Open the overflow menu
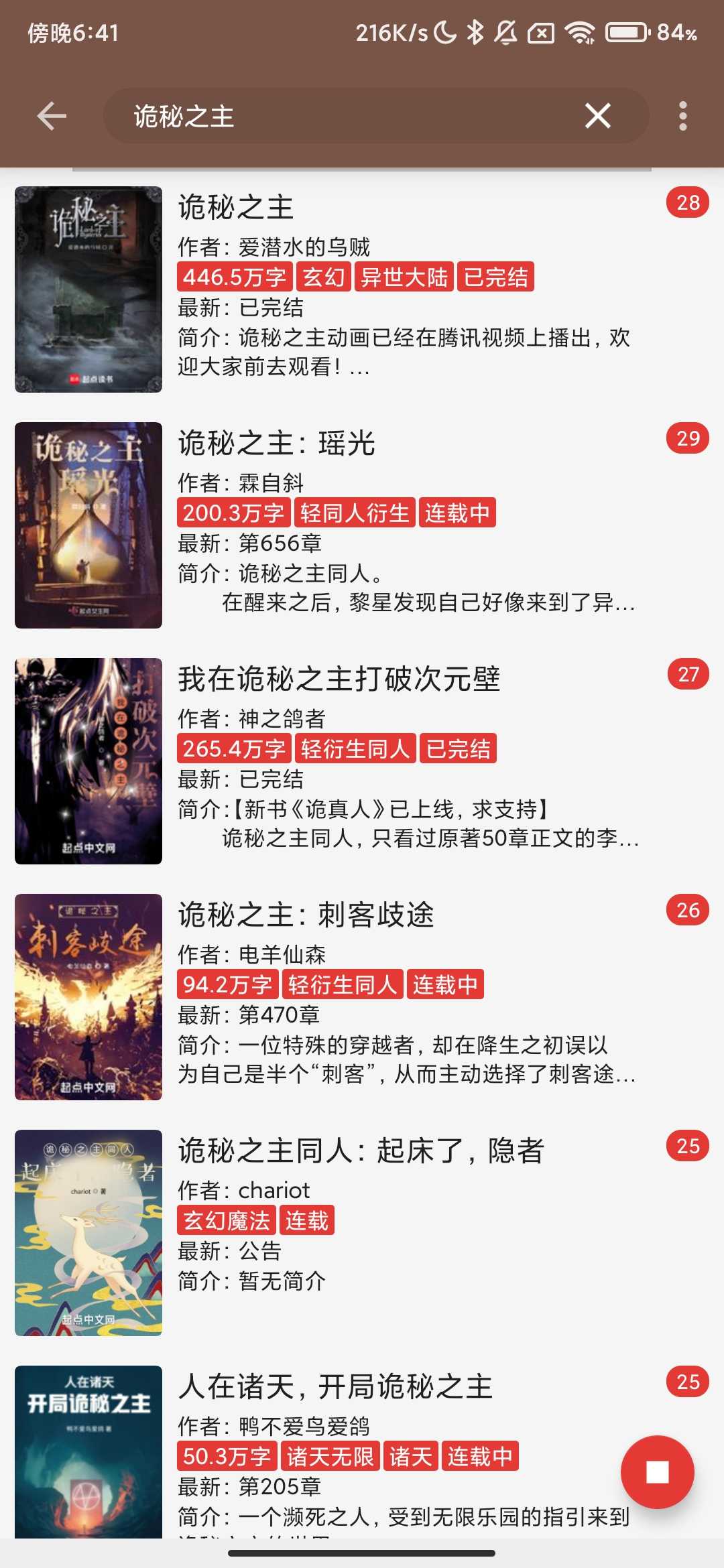This screenshot has width=724, height=1568. pyautogui.click(x=682, y=116)
